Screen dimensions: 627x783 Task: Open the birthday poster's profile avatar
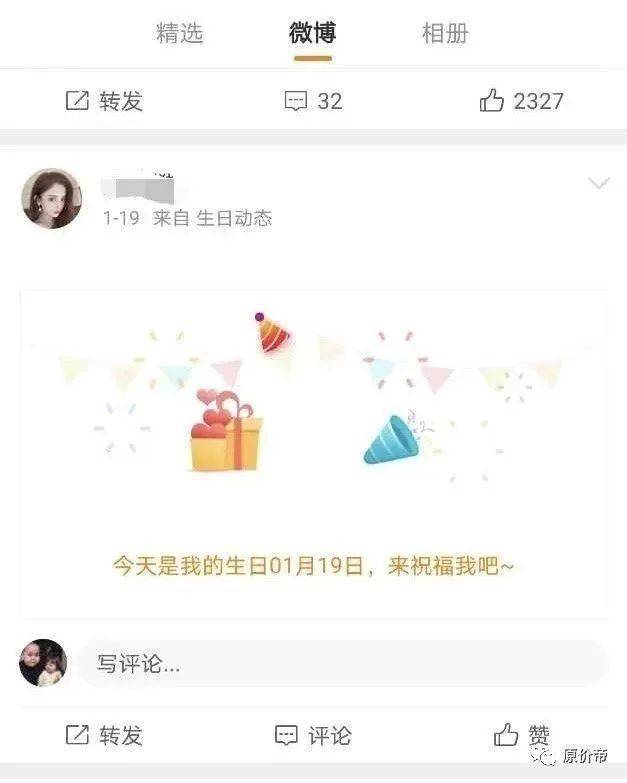51,198
